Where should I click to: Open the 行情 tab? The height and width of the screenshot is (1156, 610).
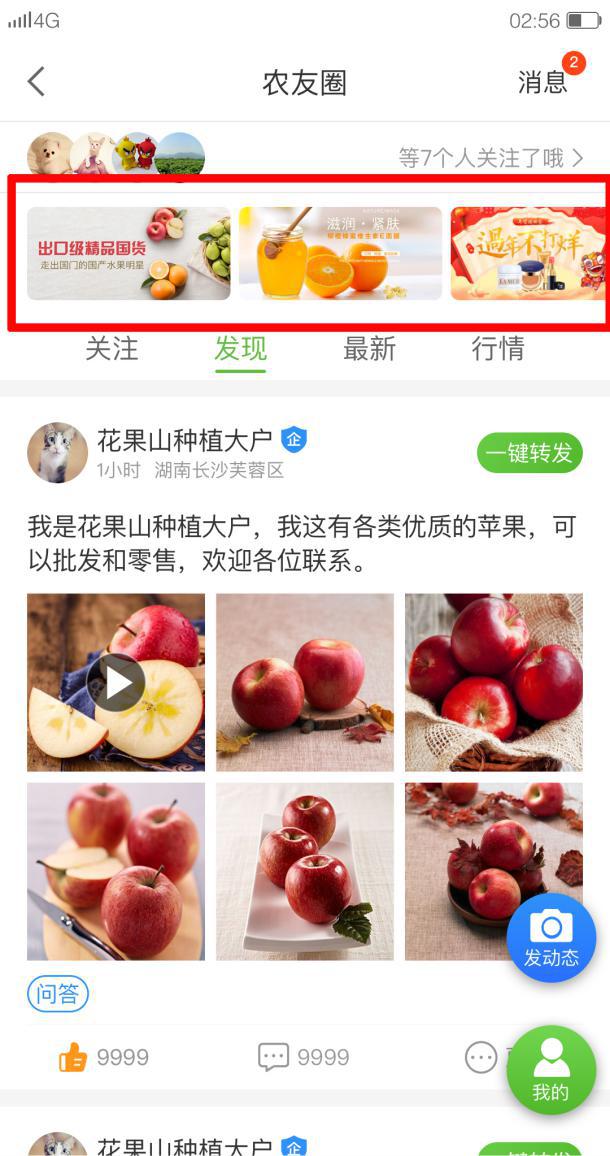[x=498, y=348]
